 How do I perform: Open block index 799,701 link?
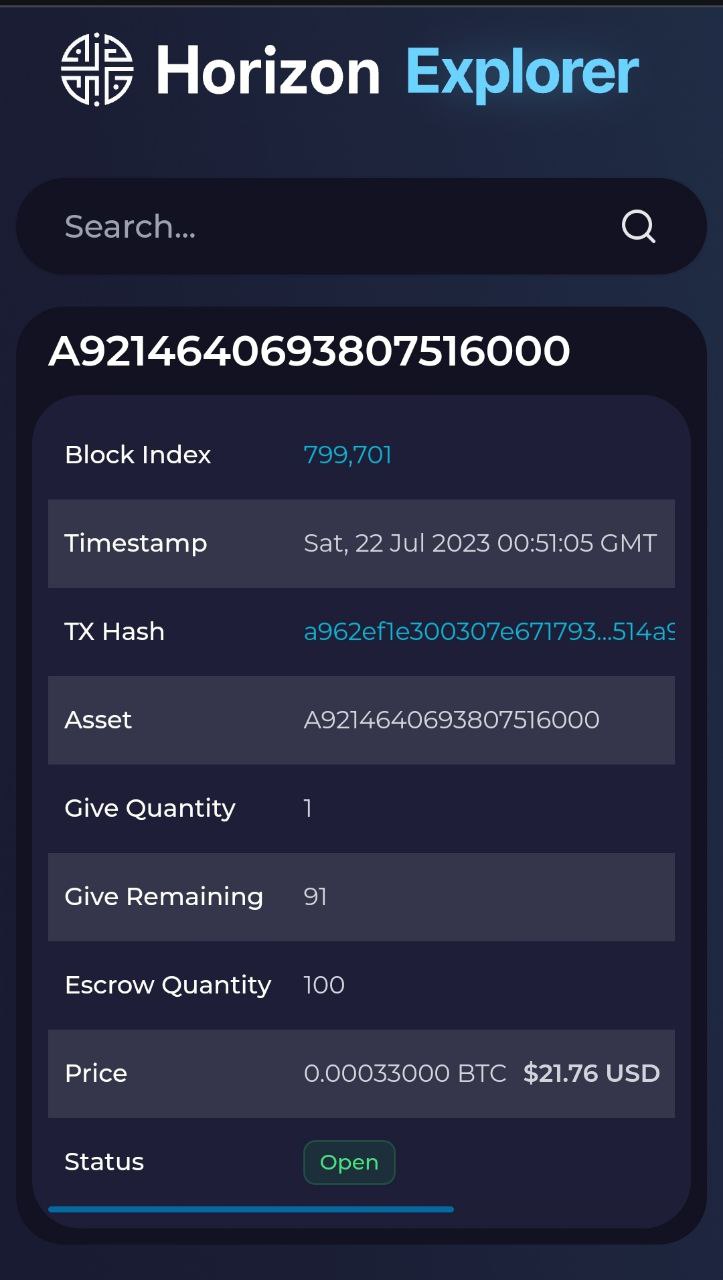coord(347,455)
